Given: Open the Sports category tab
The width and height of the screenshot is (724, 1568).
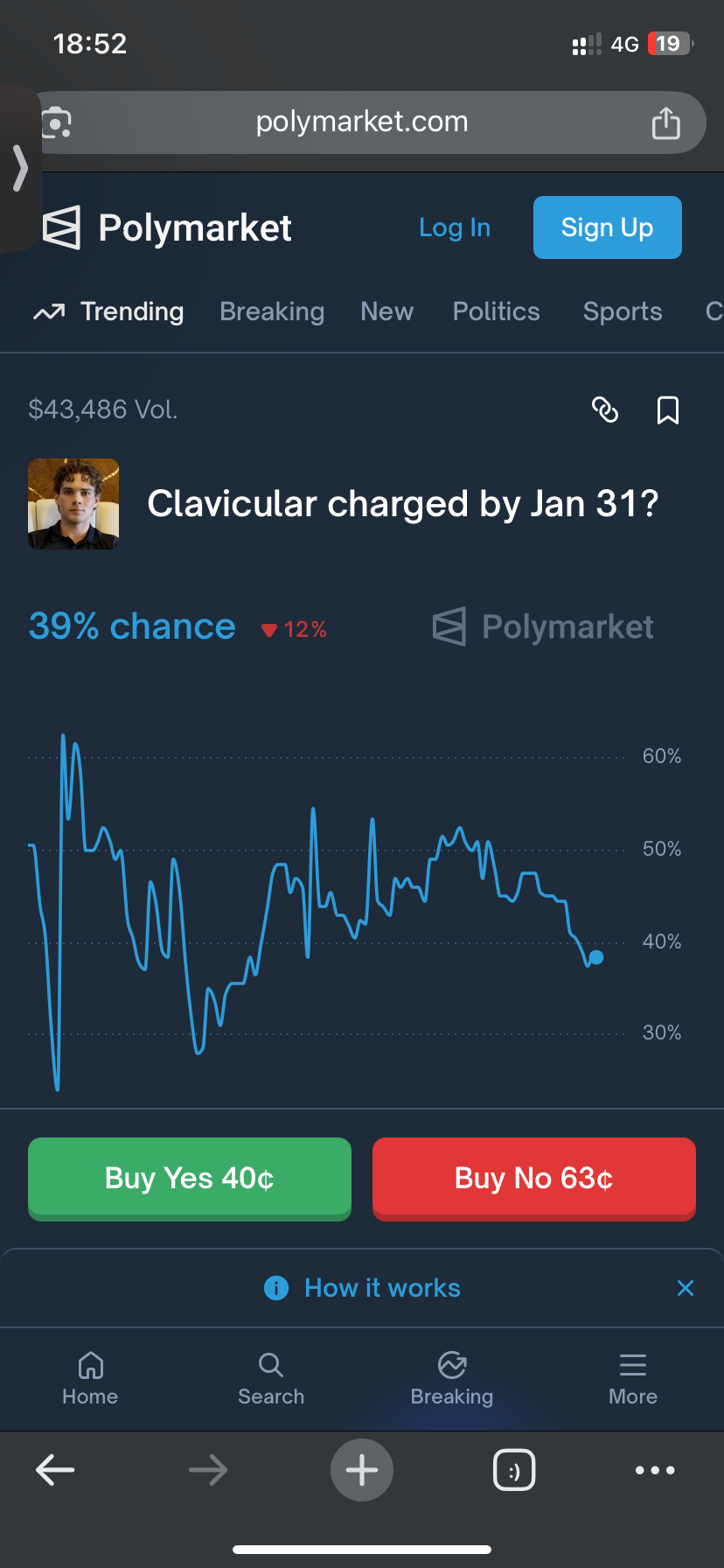Looking at the screenshot, I should 623,311.
